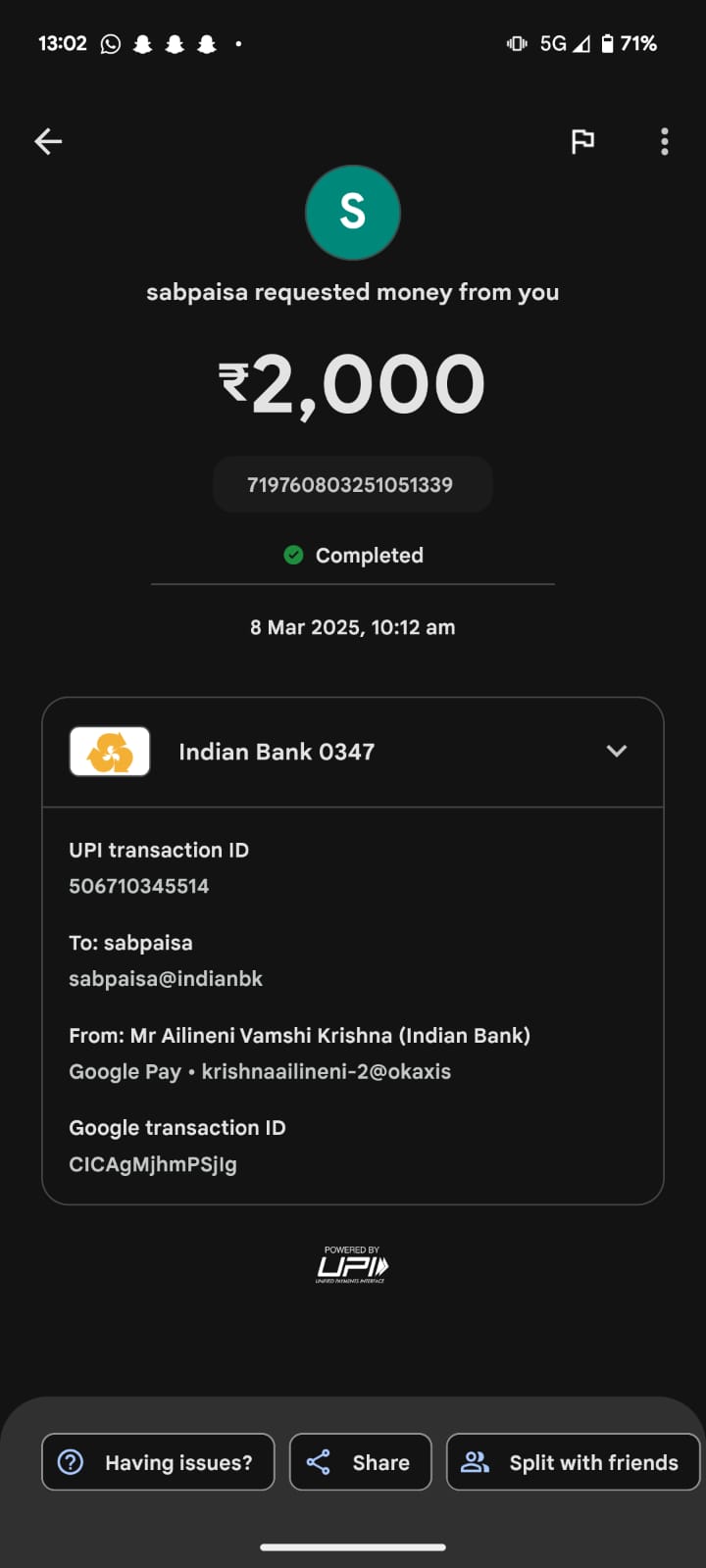This screenshot has width=706, height=1568.
Task: Collapse the Indian Bank 0347 details
Action: click(616, 752)
